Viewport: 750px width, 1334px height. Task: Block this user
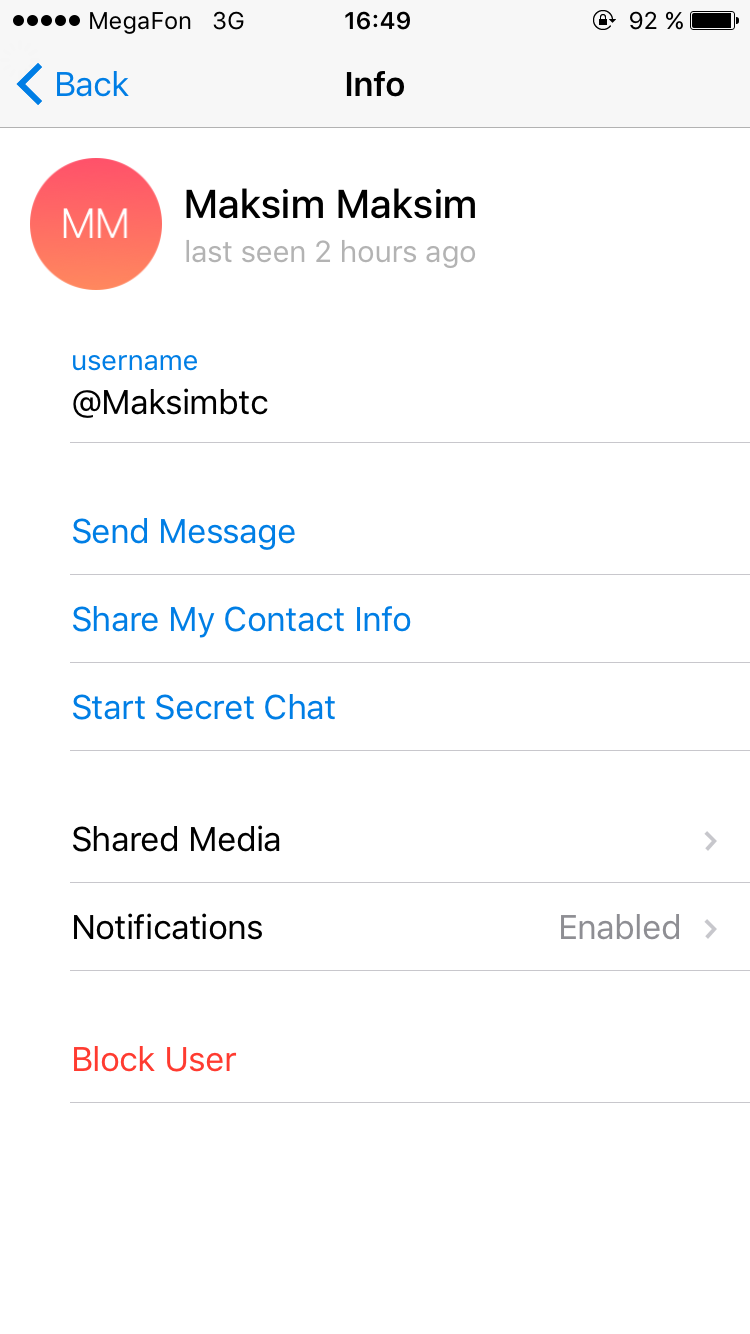(x=154, y=1059)
